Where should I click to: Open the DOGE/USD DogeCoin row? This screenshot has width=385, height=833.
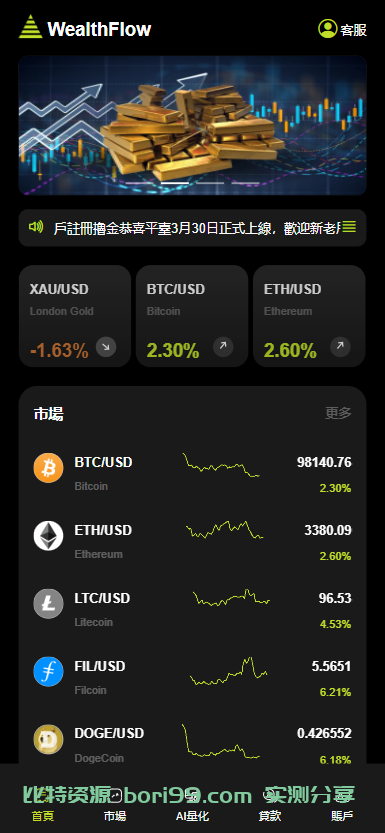tap(192, 745)
